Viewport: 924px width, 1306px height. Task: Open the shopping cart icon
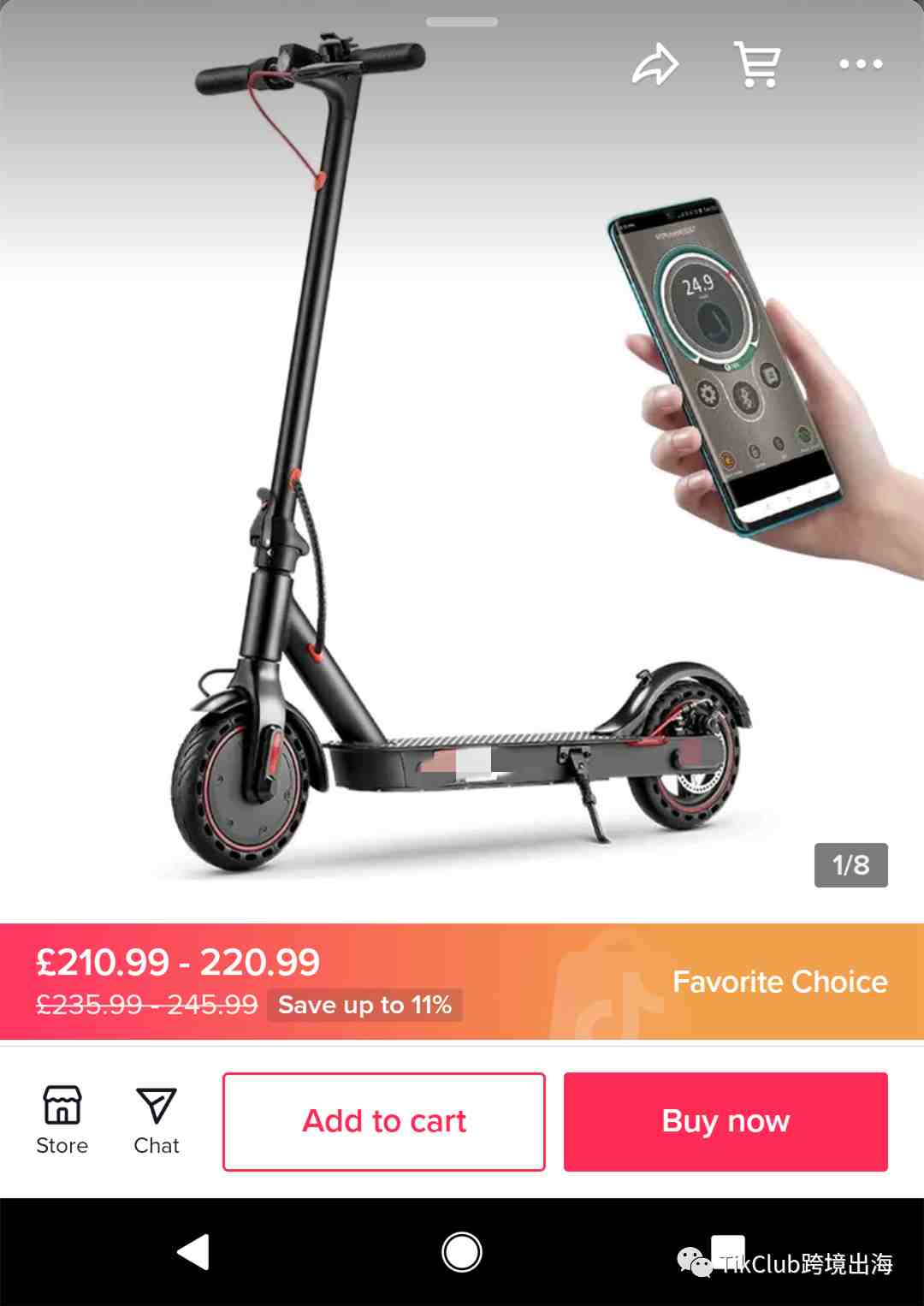click(757, 65)
